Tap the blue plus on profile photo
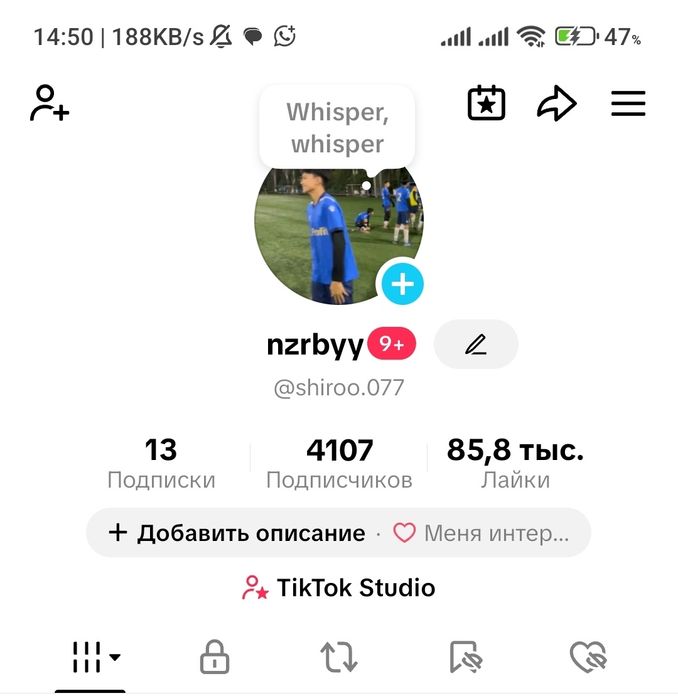Screen dimensions: 678x699 402,285
